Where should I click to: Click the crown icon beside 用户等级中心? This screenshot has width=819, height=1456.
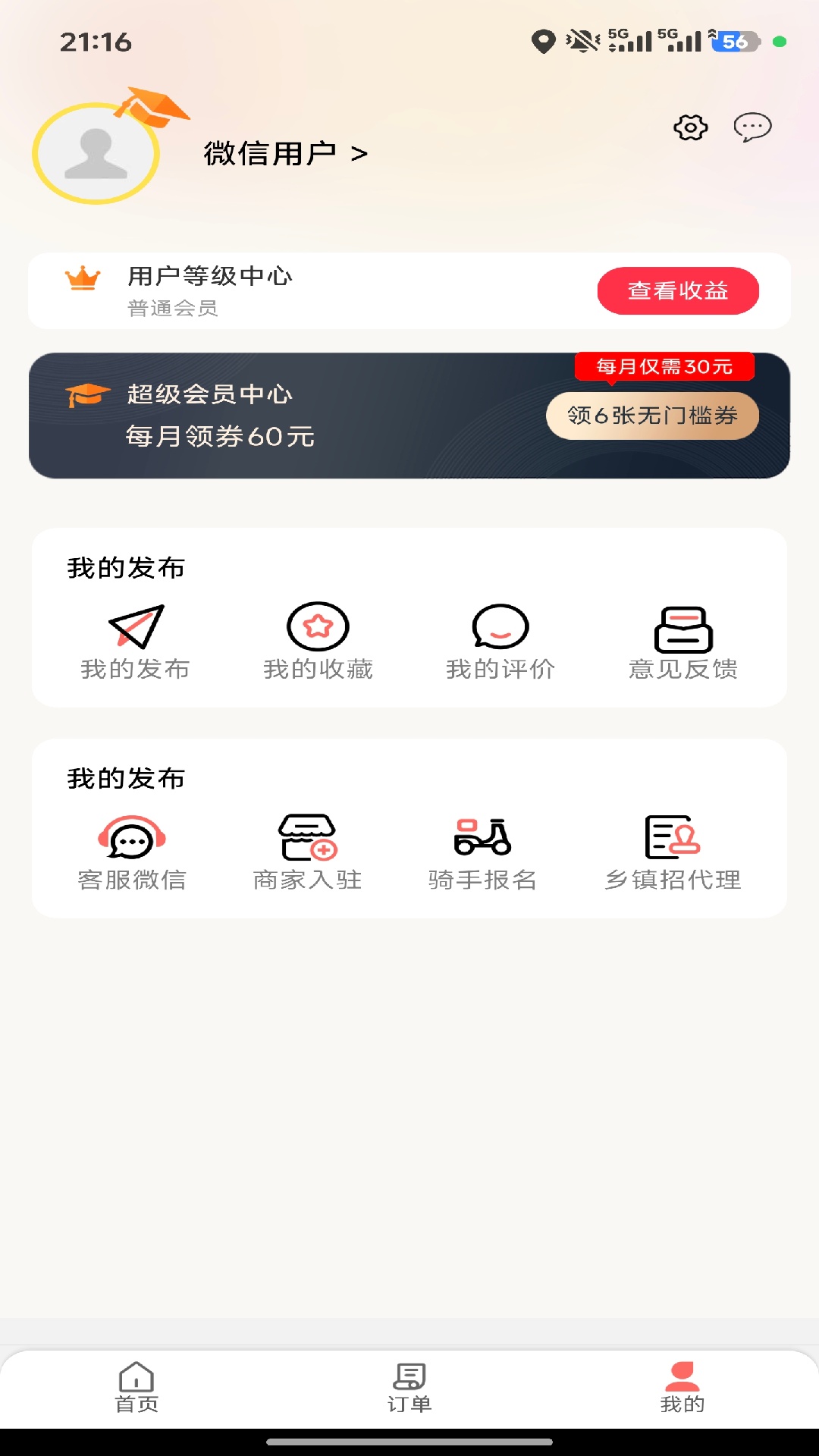(84, 279)
